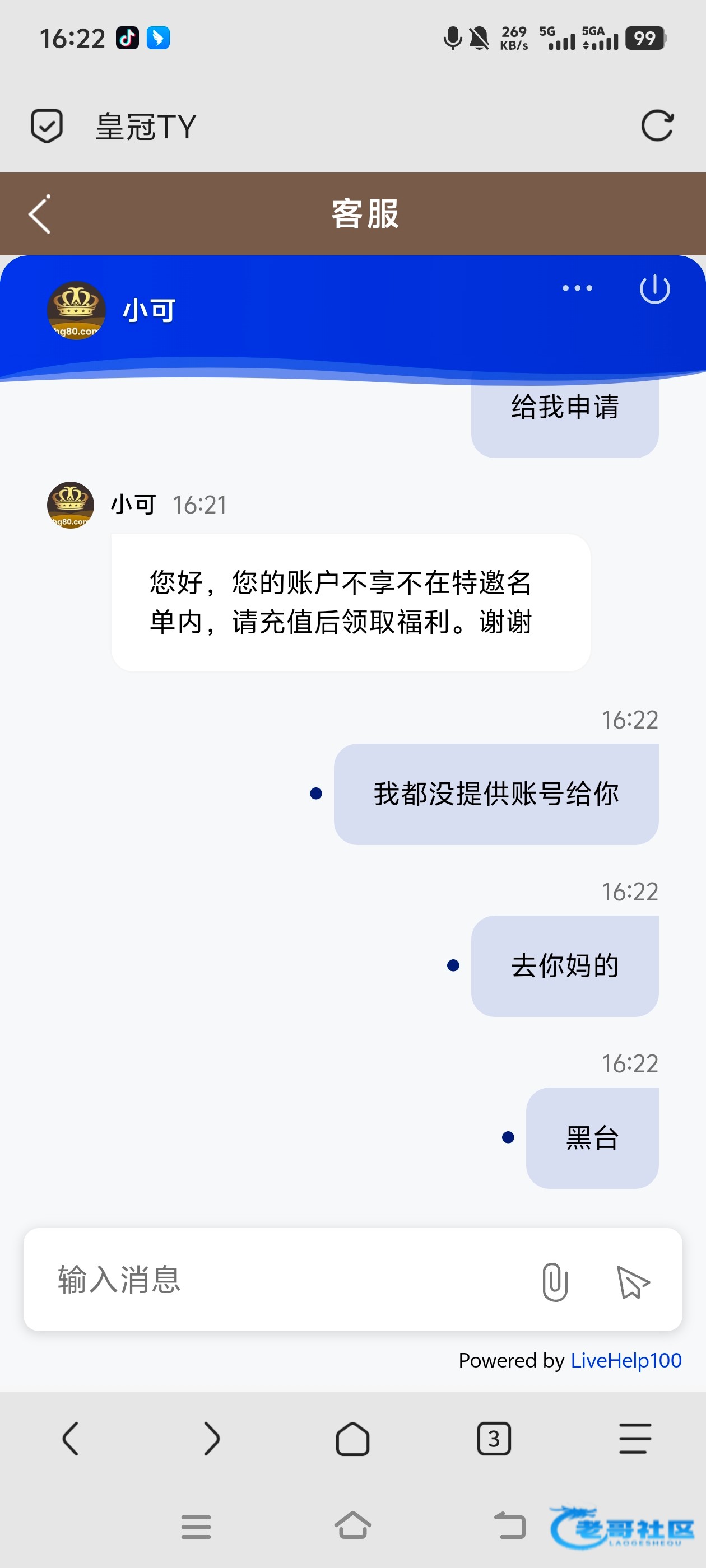Send the message with the arrow icon
The height and width of the screenshot is (1568, 706).
633,1281
